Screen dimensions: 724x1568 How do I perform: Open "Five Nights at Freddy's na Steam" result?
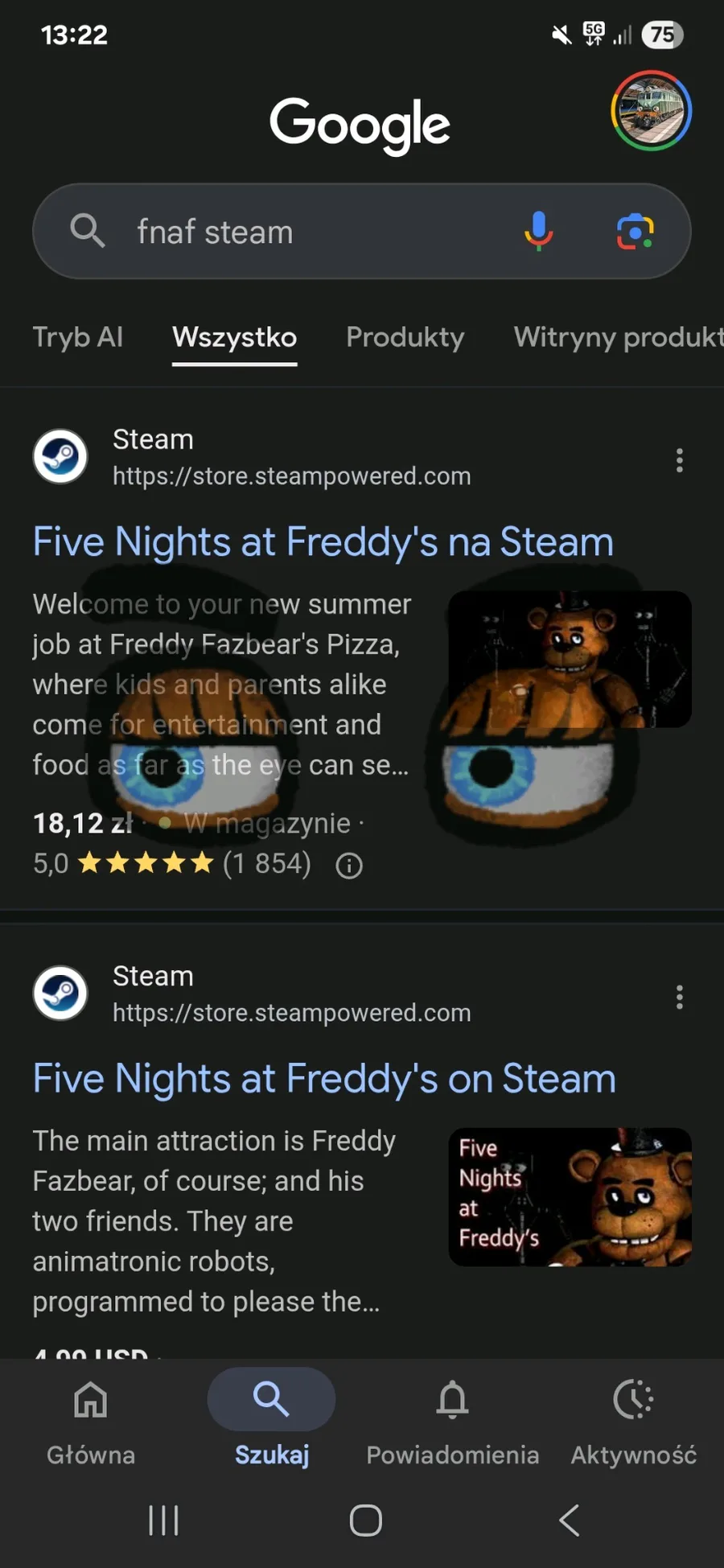(x=323, y=541)
